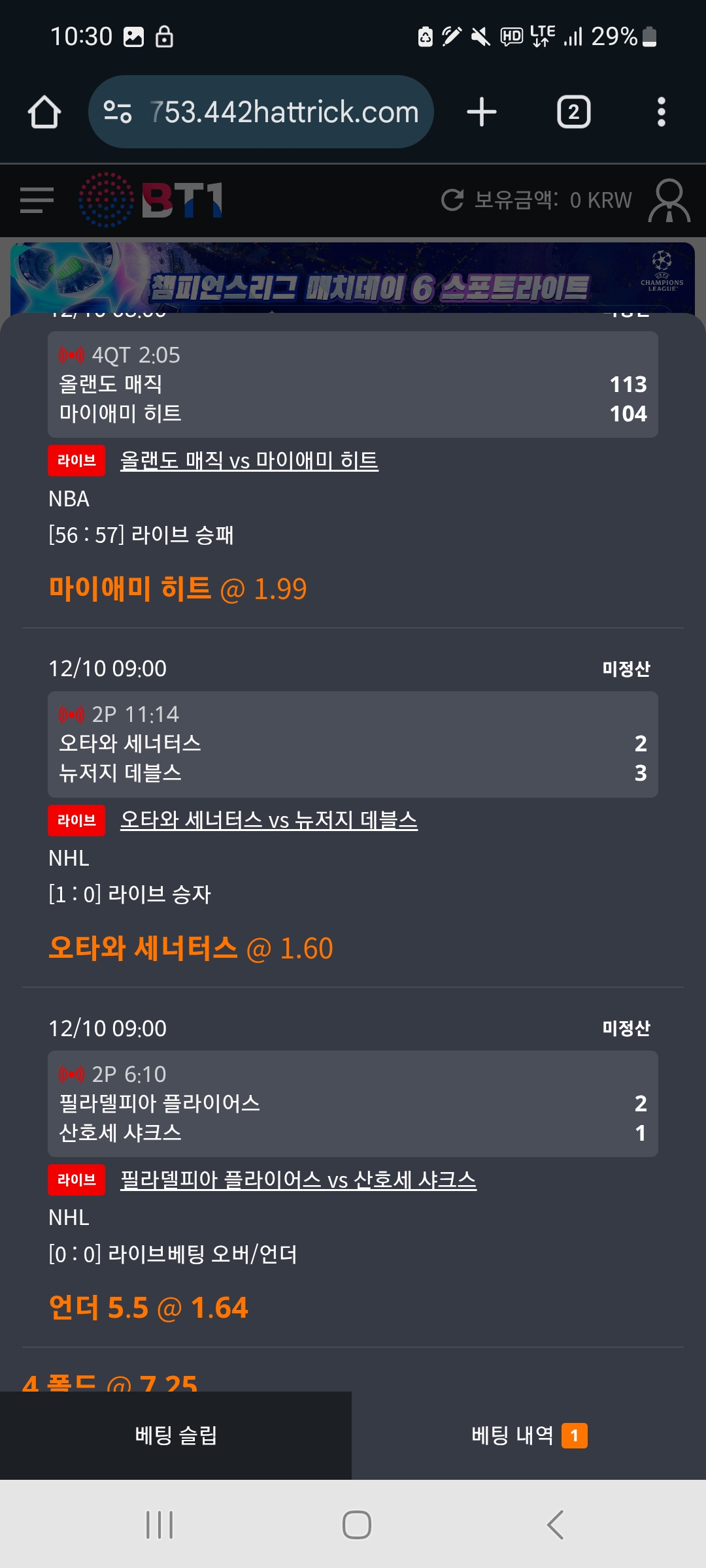This screenshot has height=1568, width=706.
Task: Open a new browser tab
Action: pyautogui.click(x=482, y=112)
